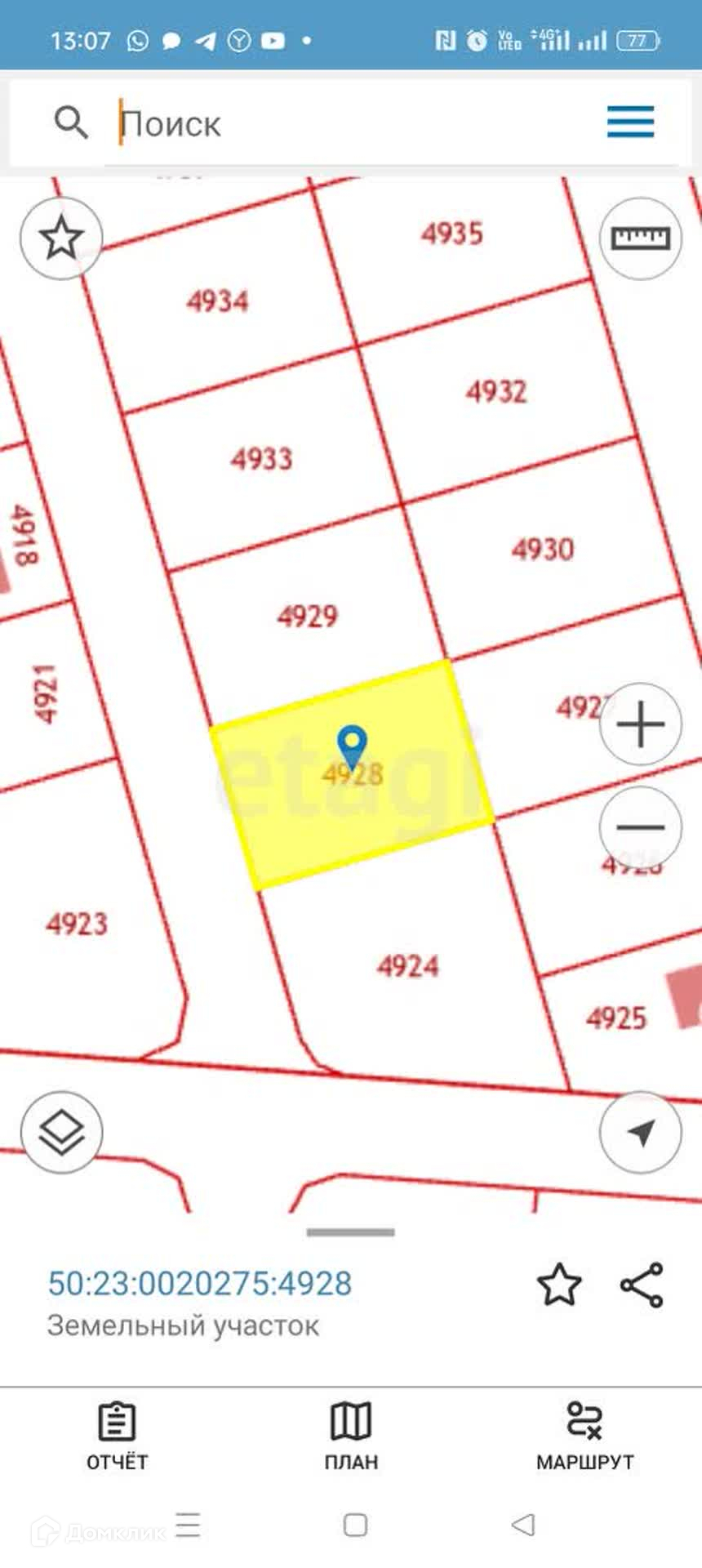This screenshot has height=1568, width=702.
Task: Activate the ruler measurement tool
Action: 641,238
